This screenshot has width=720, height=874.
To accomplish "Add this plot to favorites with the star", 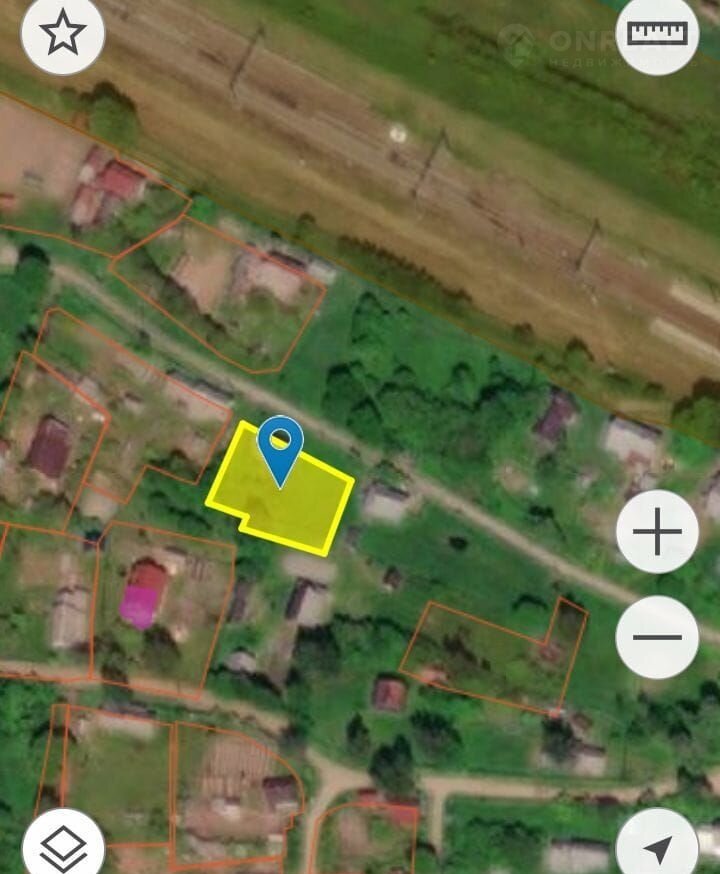I will (62, 35).
